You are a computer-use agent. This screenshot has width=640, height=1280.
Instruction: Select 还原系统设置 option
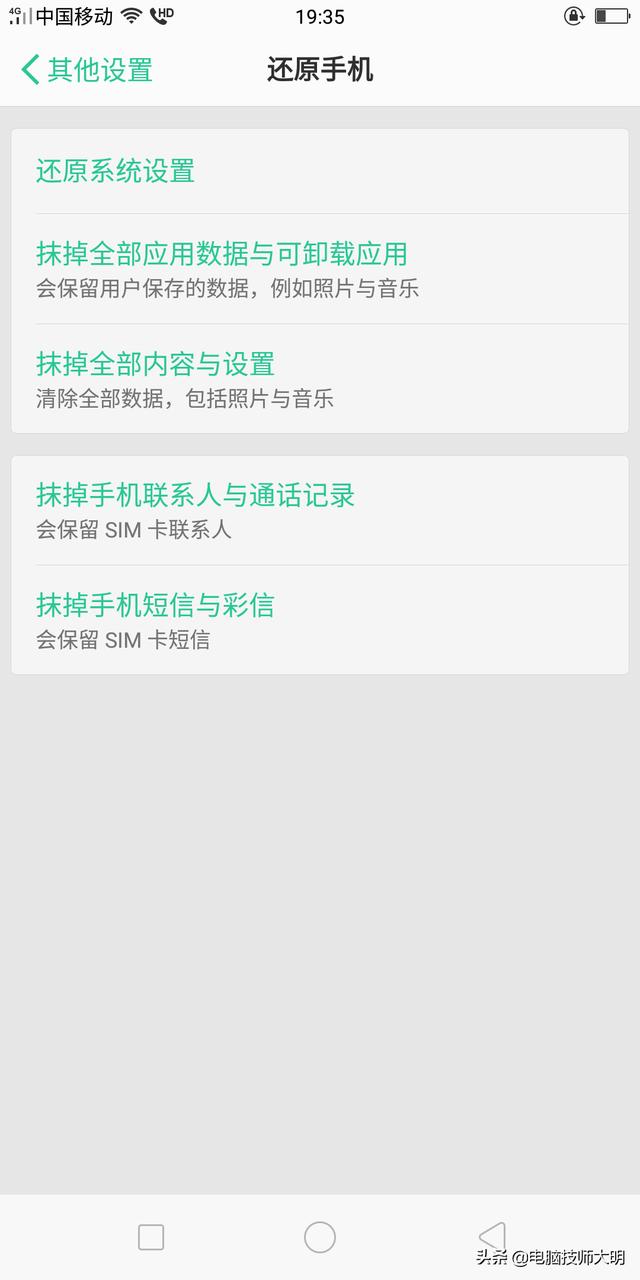[320, 171]
